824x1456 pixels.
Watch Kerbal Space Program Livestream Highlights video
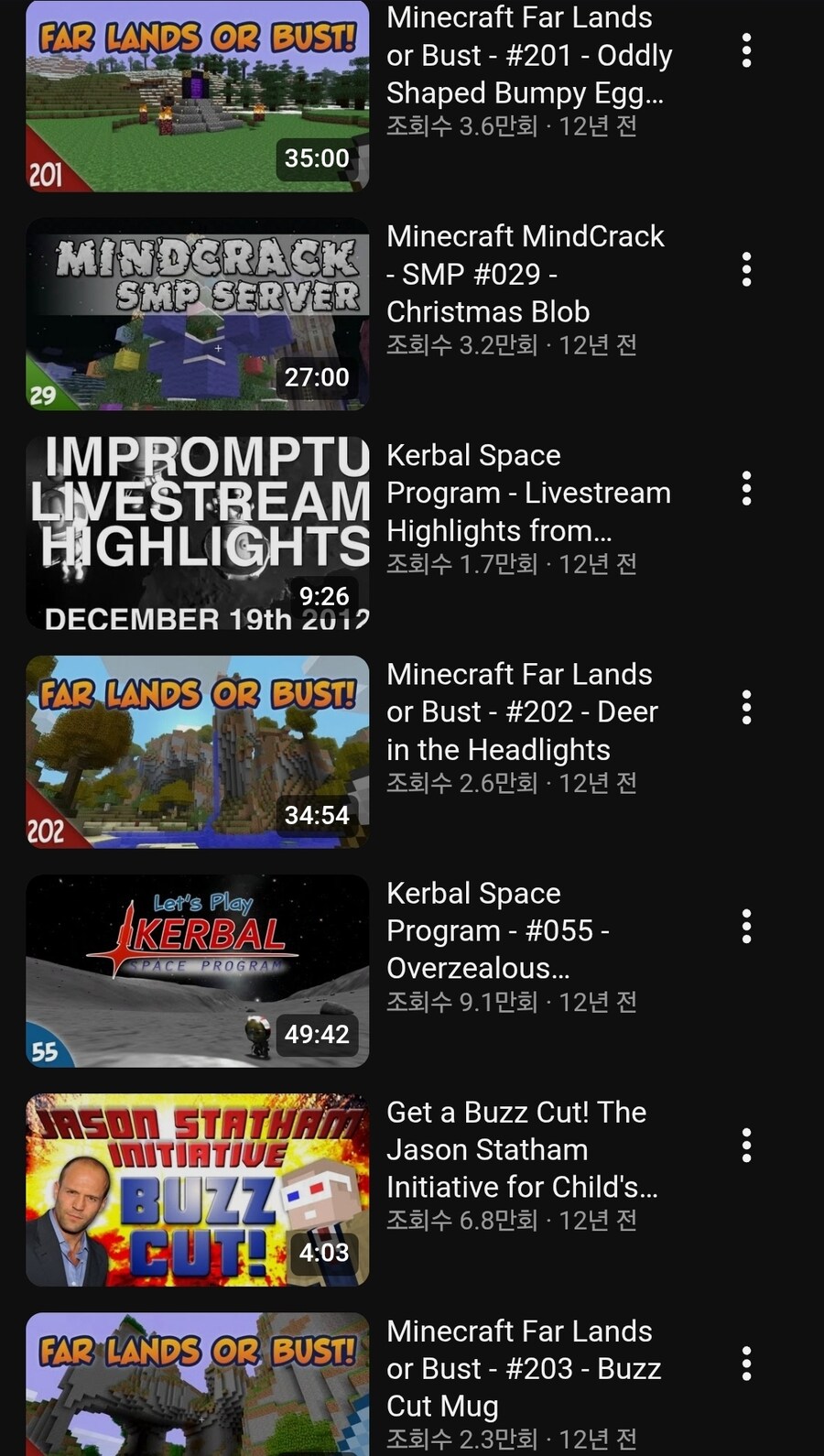(x=197, y=532)
